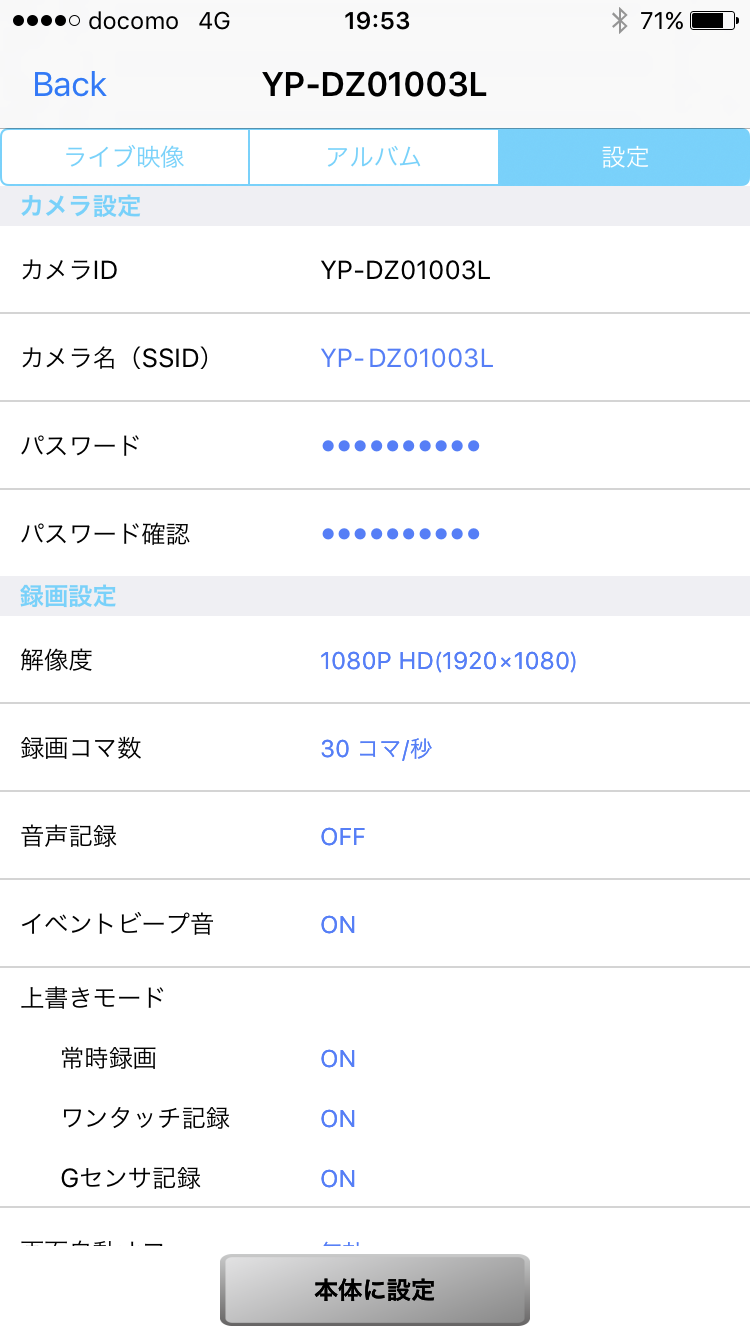750x1334 pixels.
Task: Select the 設定 tab
Action: point(624,157)
